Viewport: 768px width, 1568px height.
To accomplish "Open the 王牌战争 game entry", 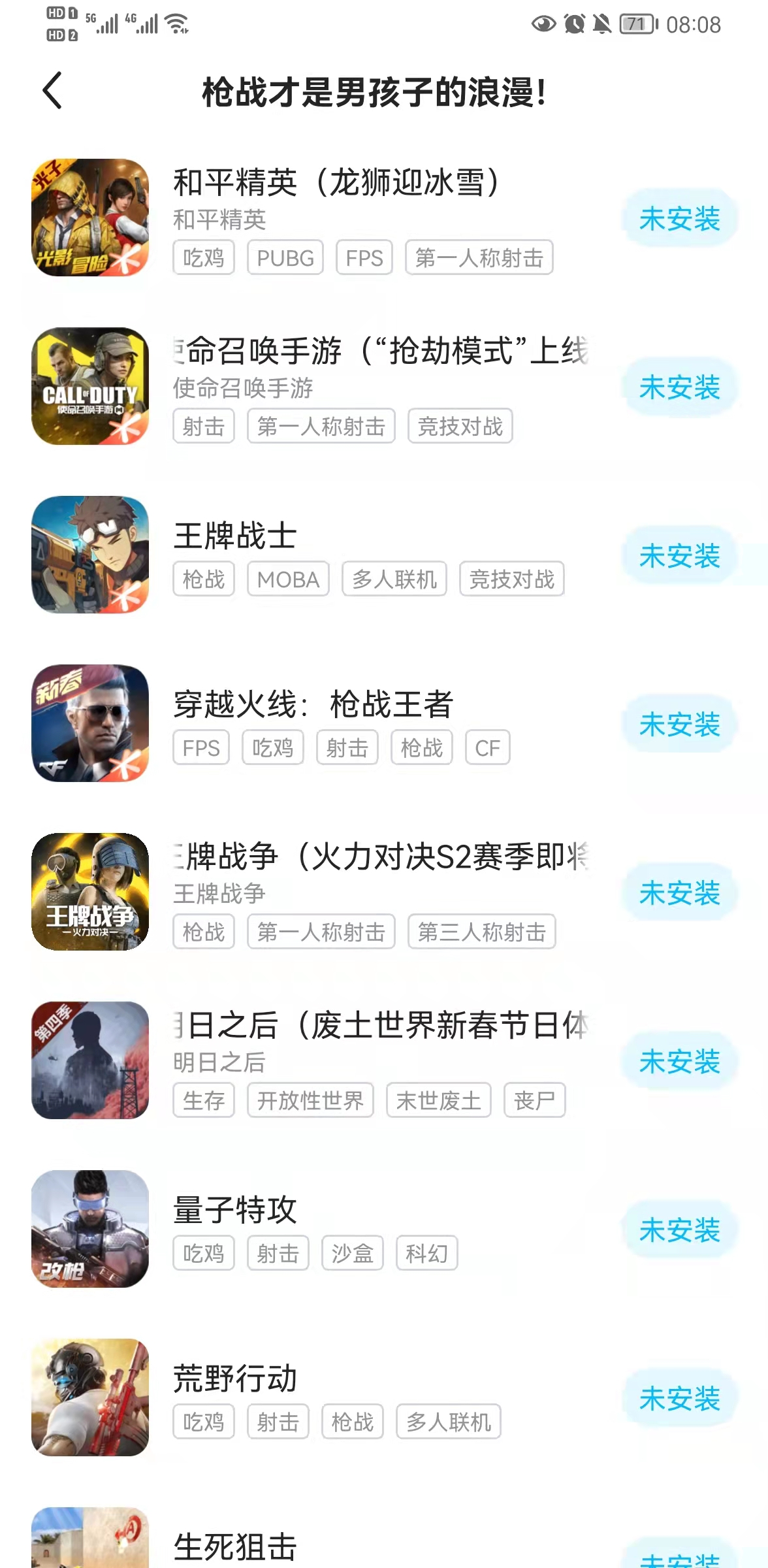I will pos(379,857).
